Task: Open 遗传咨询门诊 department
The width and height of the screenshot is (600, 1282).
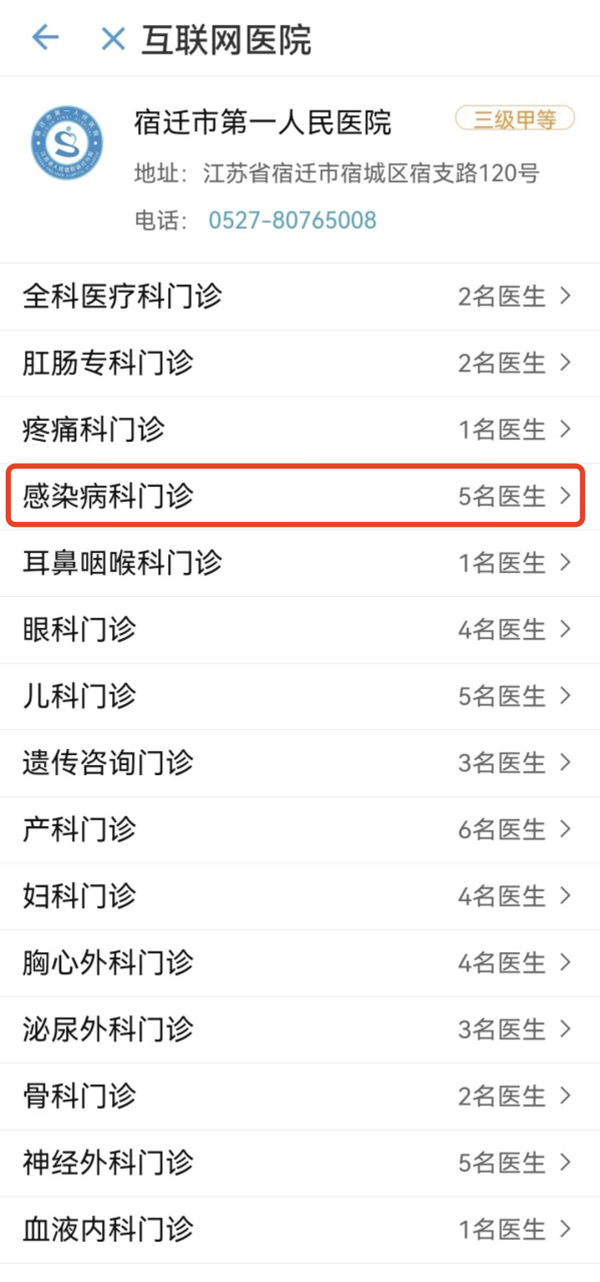Action: (298, 763)
